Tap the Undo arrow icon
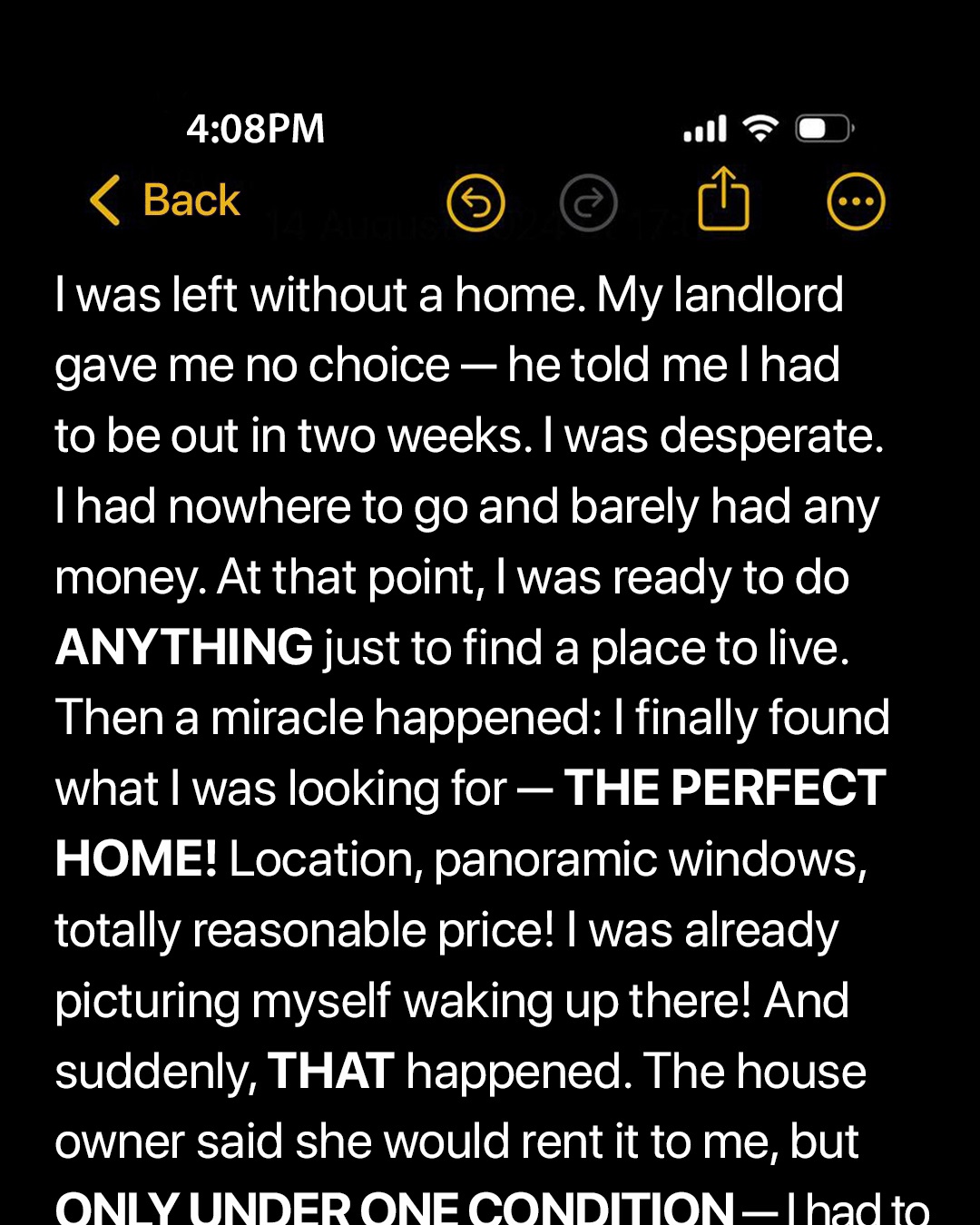980x1225 pixels. tap(475, 201)
